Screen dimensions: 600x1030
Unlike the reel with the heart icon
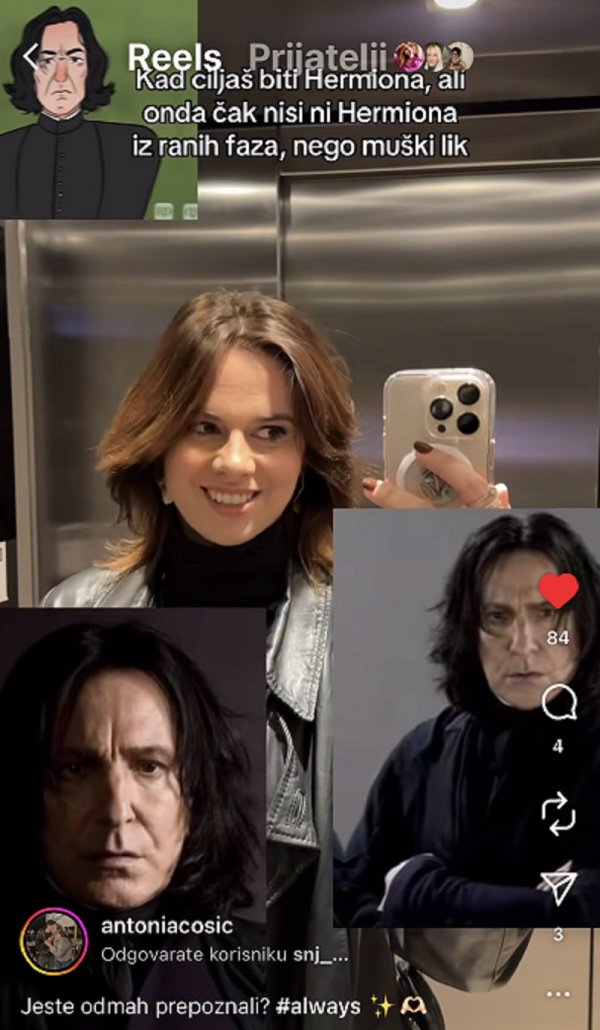[558, 592]
